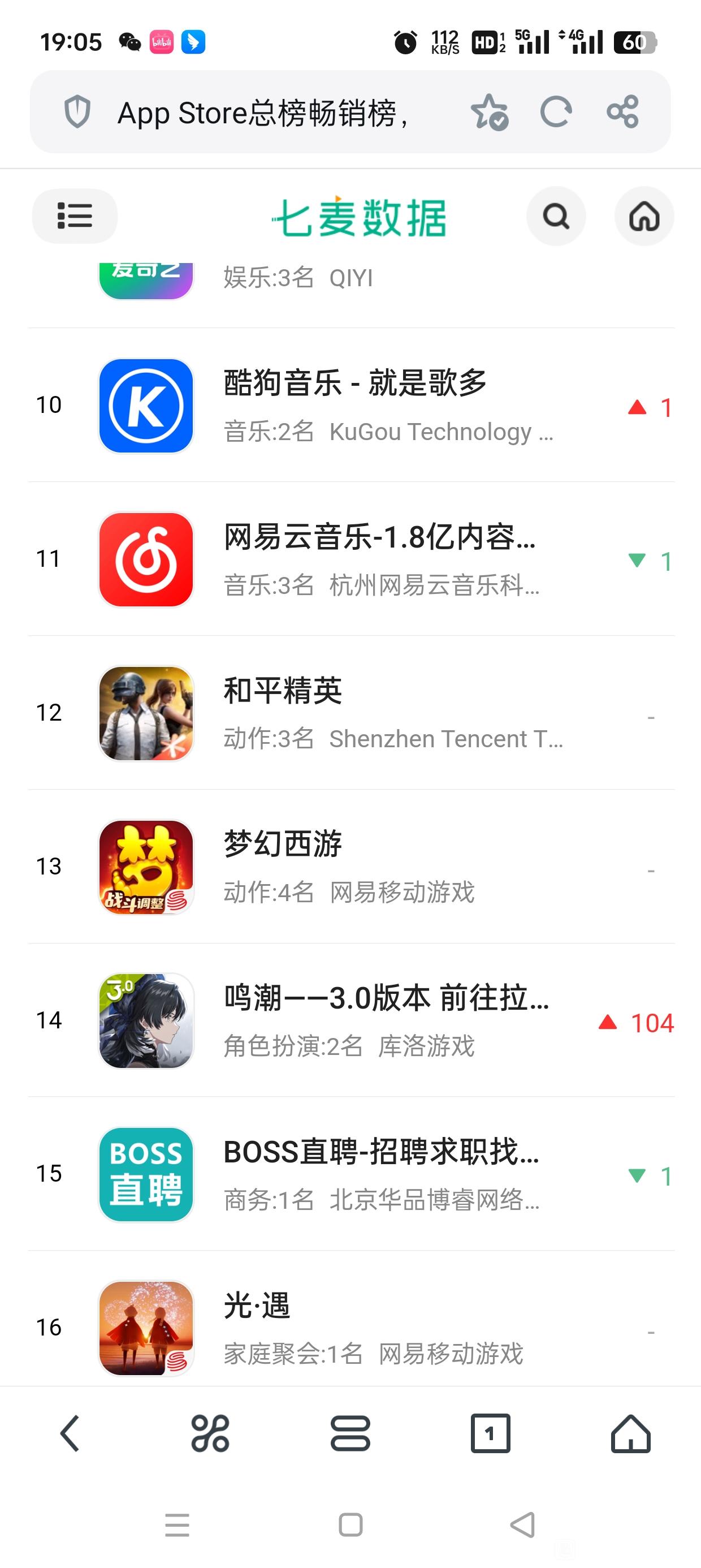Open the browser tools grid menu
Screen dimensions: 701x1568
pos(210,1433)
